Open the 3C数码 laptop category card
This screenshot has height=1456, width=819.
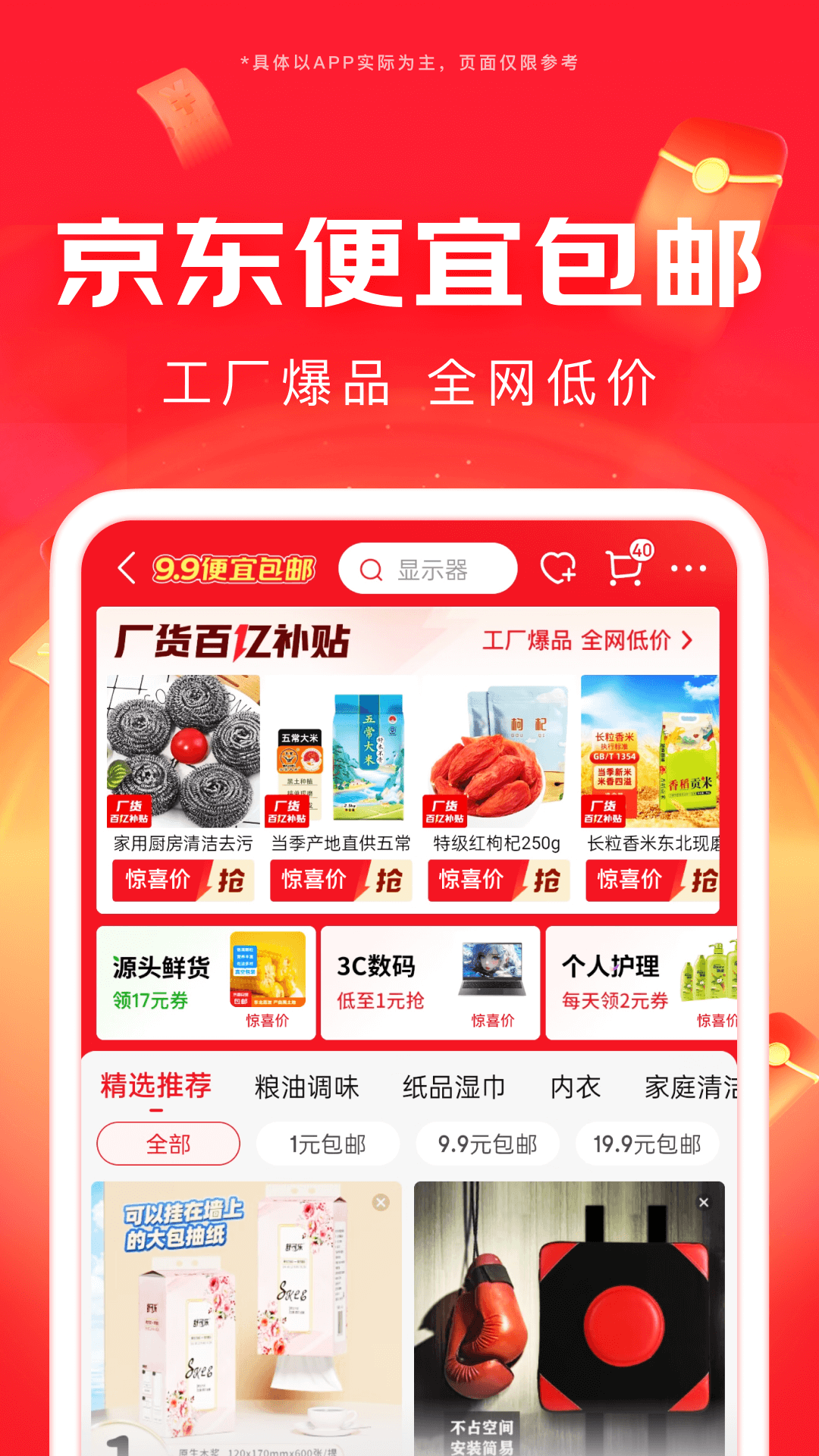430,982
